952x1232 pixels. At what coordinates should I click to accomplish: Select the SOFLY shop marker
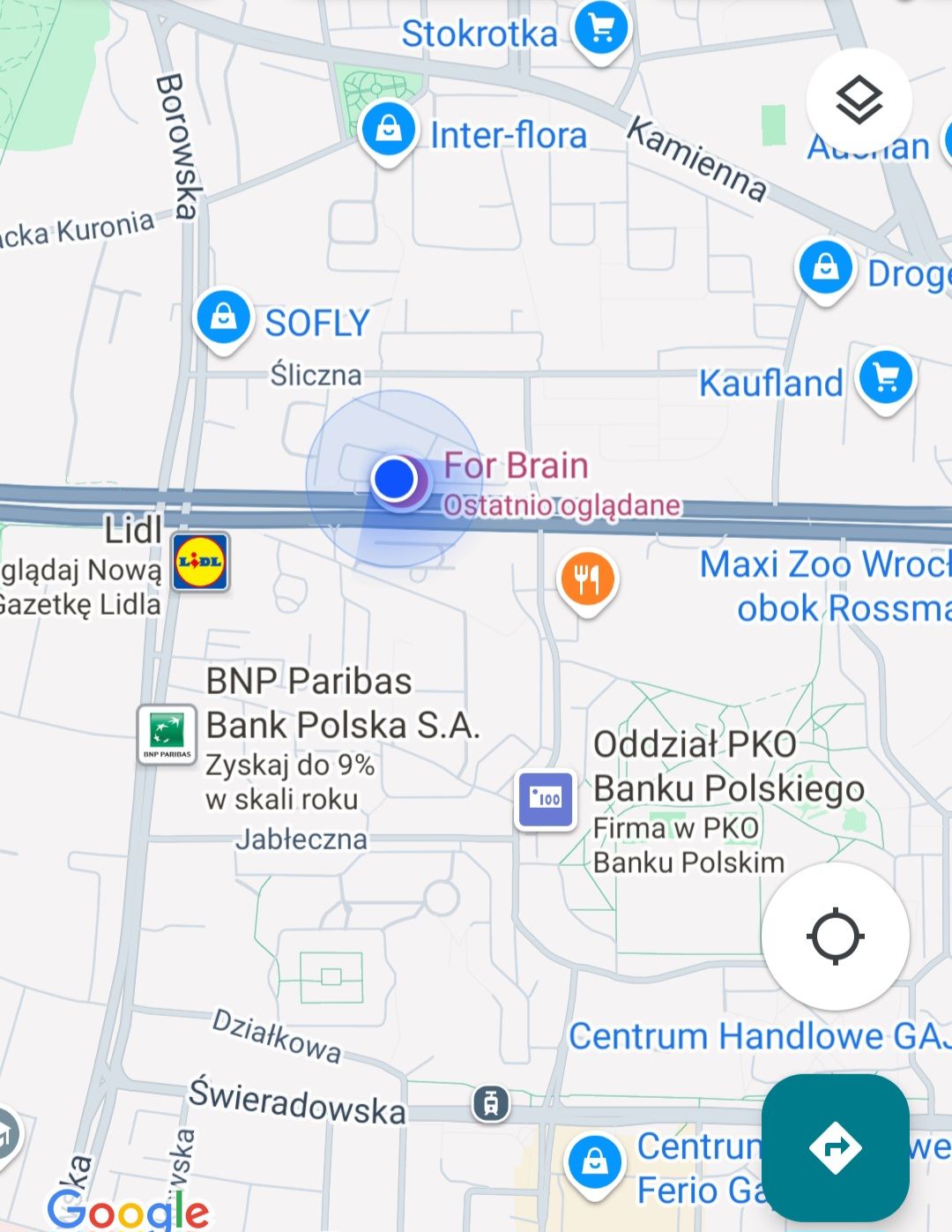coord(223,317)
